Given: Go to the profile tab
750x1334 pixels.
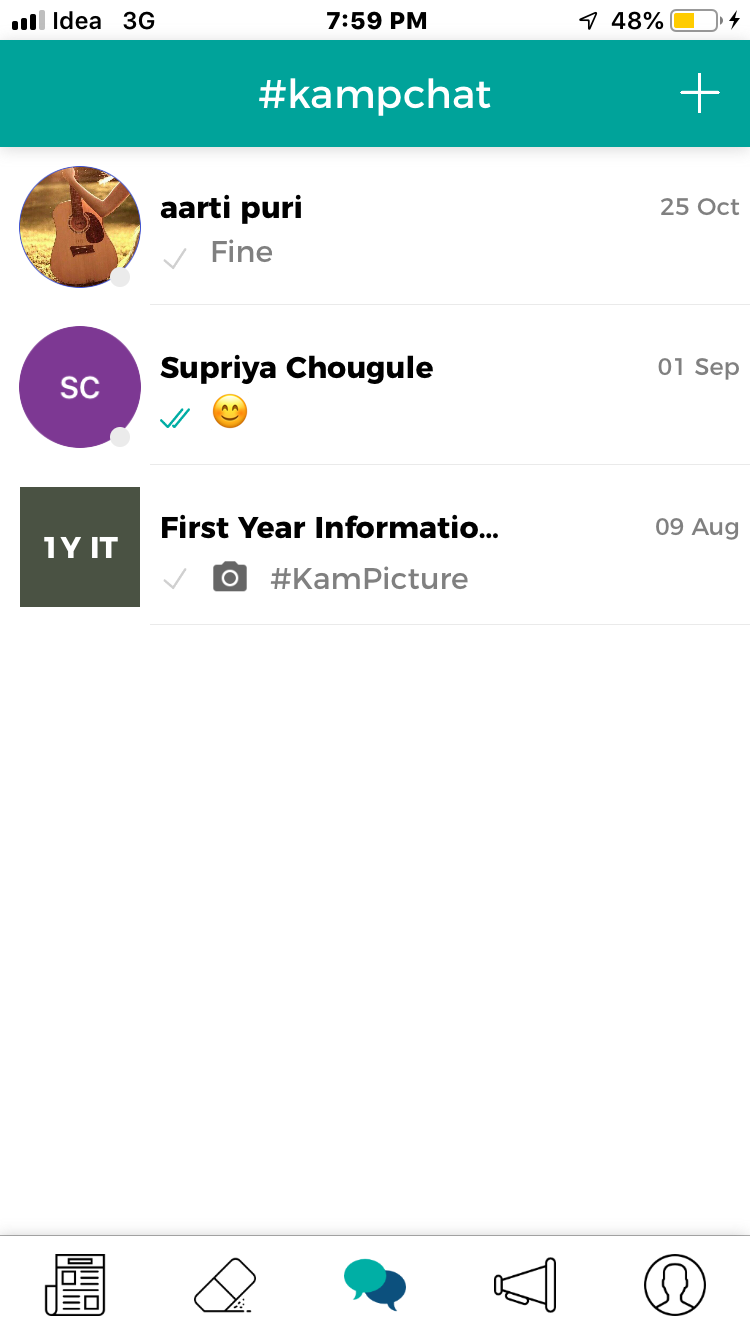Looking at the screenshot, I should click(675, 1284).
